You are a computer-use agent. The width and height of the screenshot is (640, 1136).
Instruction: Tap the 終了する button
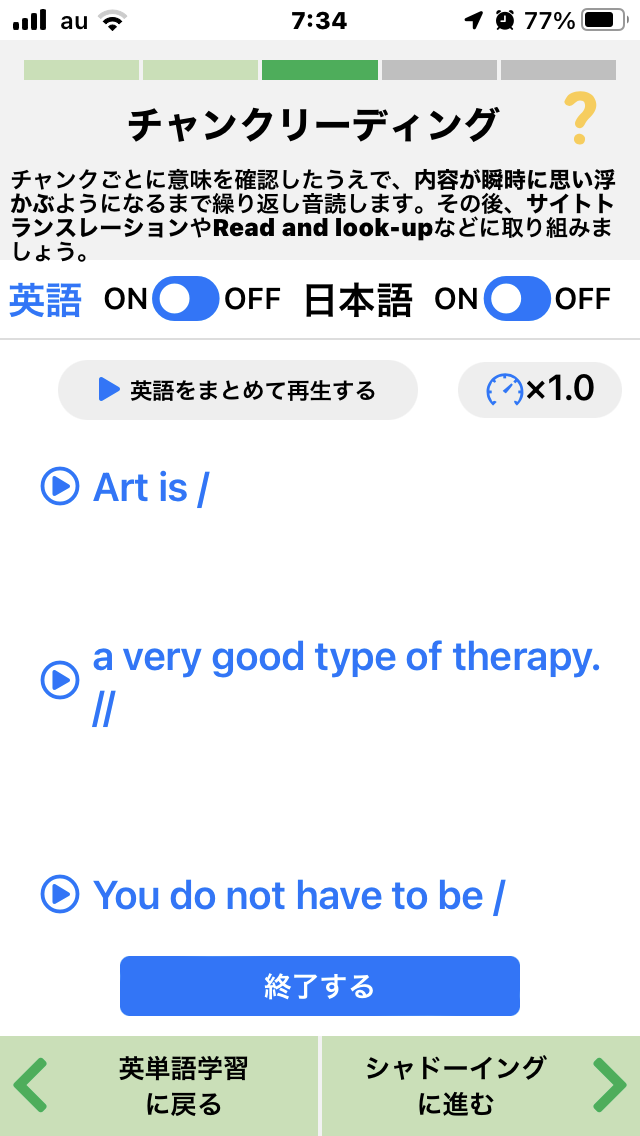(320, 986)
